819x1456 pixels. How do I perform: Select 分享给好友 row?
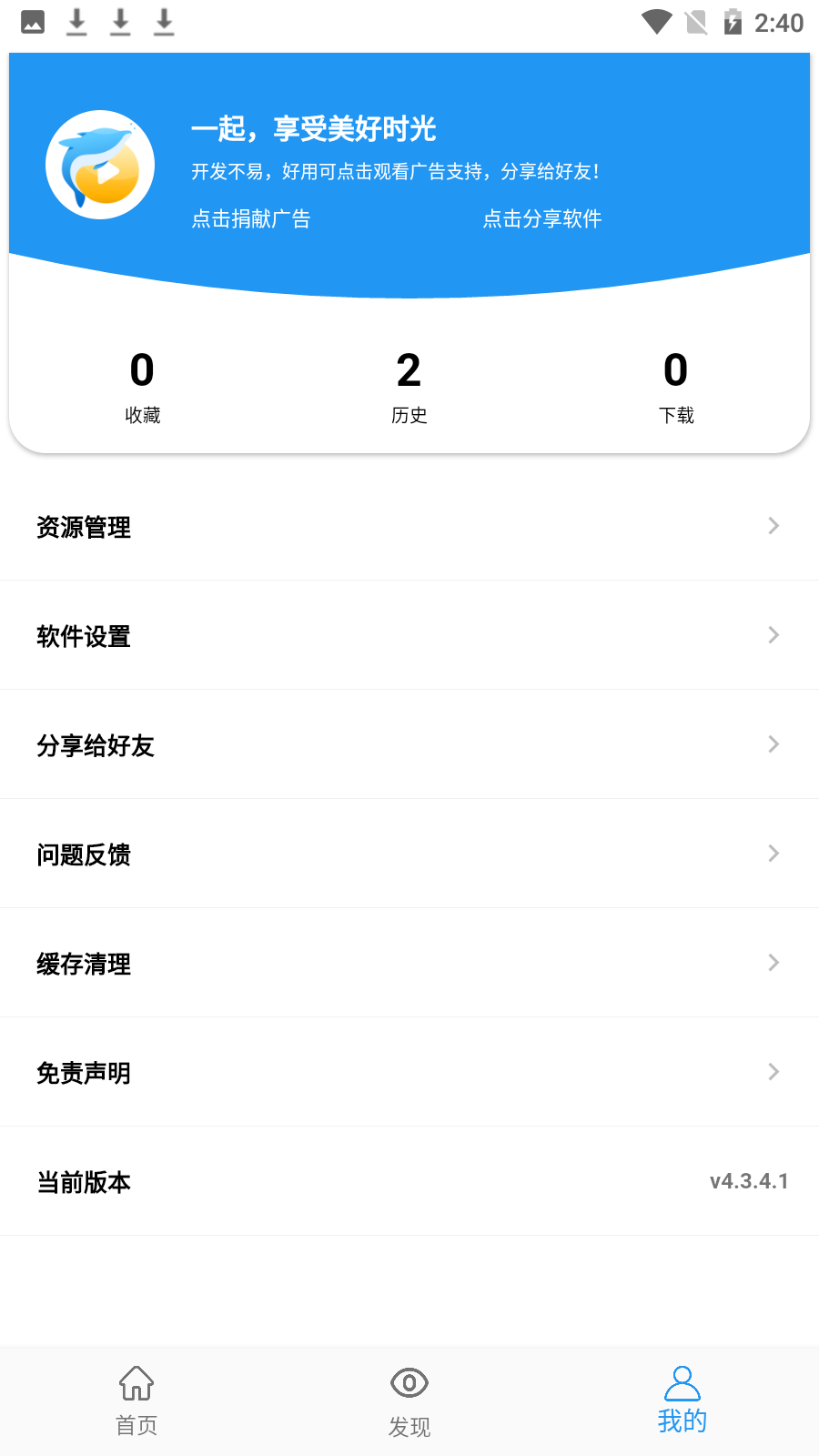coord(409,744)
